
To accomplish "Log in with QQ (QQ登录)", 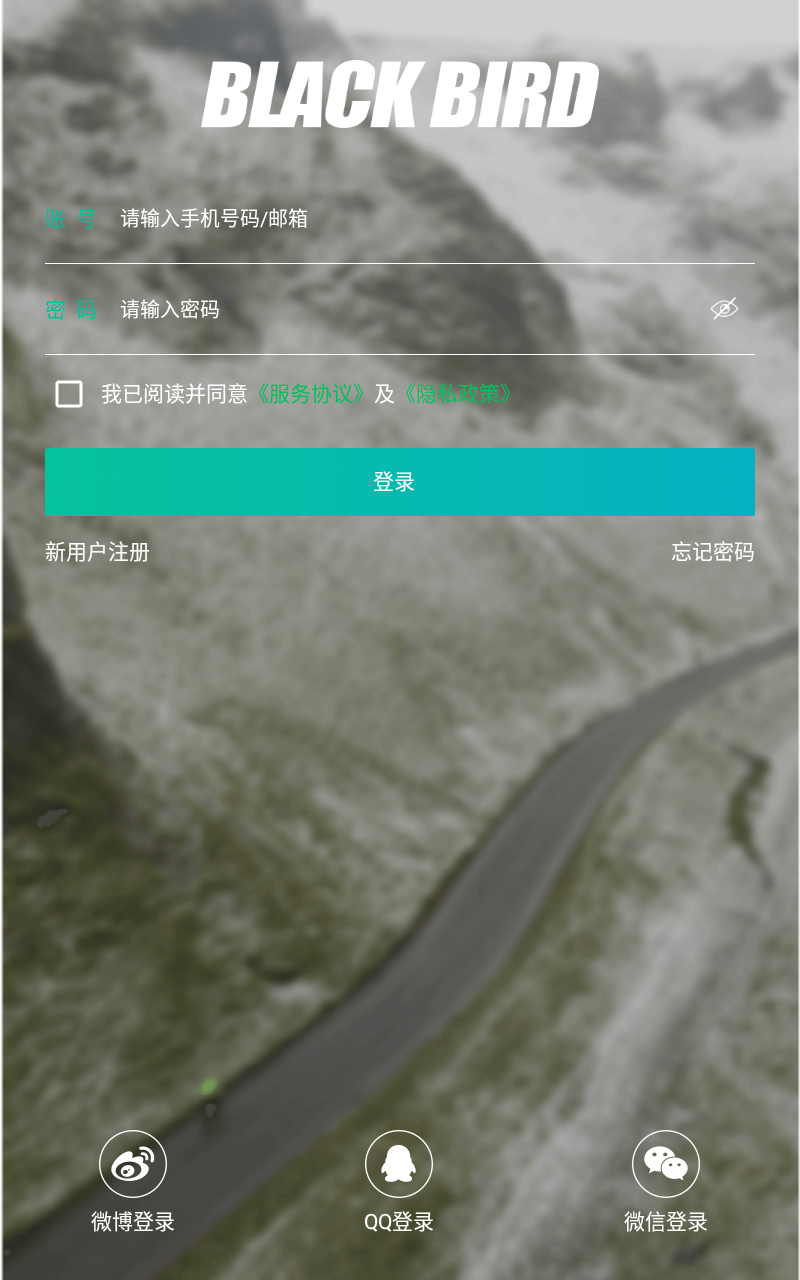I will click(399, 1165).
